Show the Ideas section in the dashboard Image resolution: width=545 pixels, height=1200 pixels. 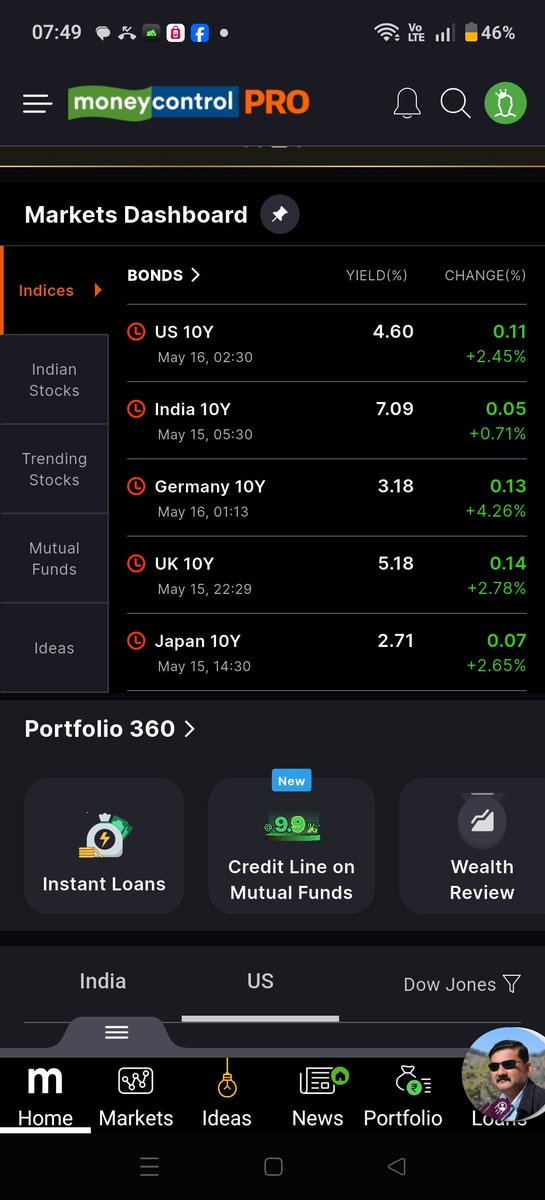click(54, 648)
